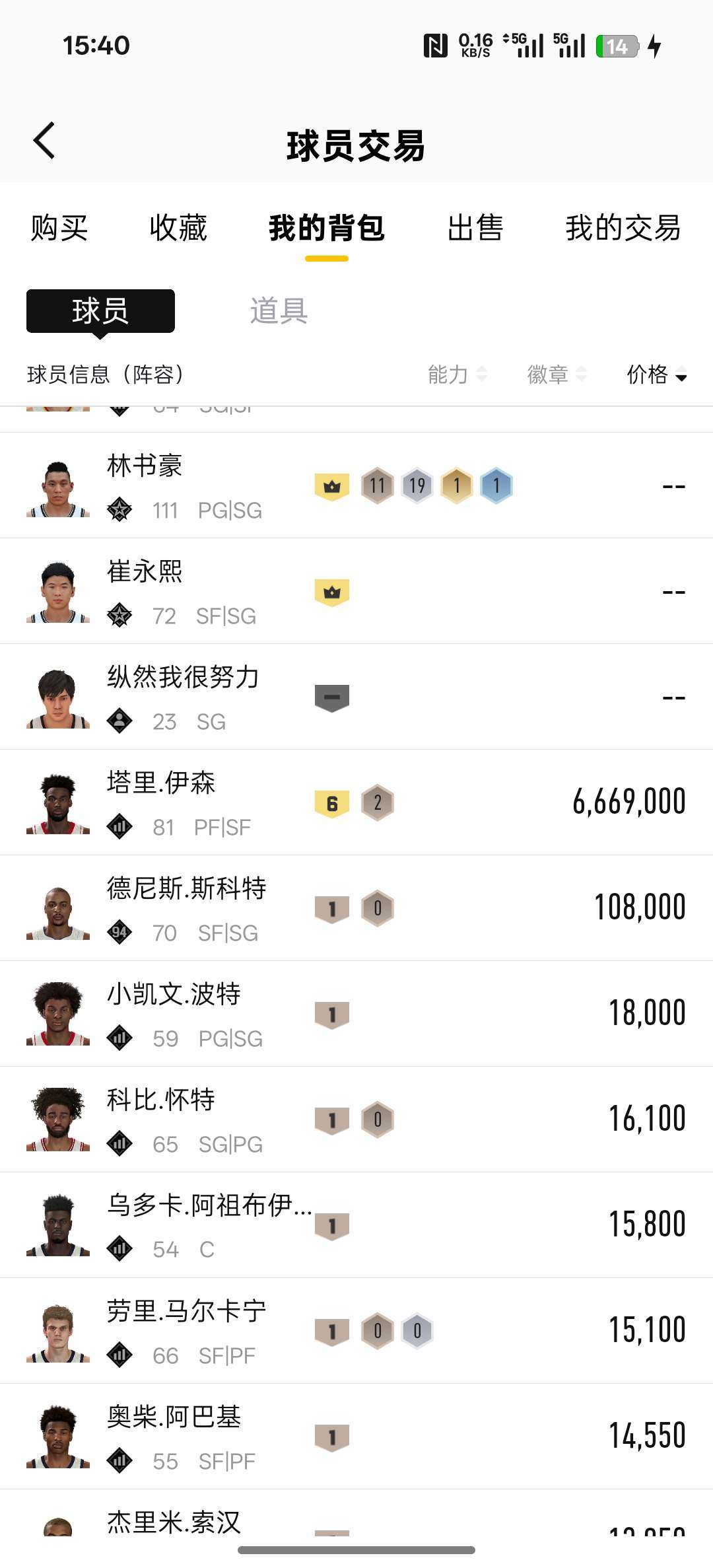
Task: View 纵然我很努力 player details
Action: pos(182,678)
